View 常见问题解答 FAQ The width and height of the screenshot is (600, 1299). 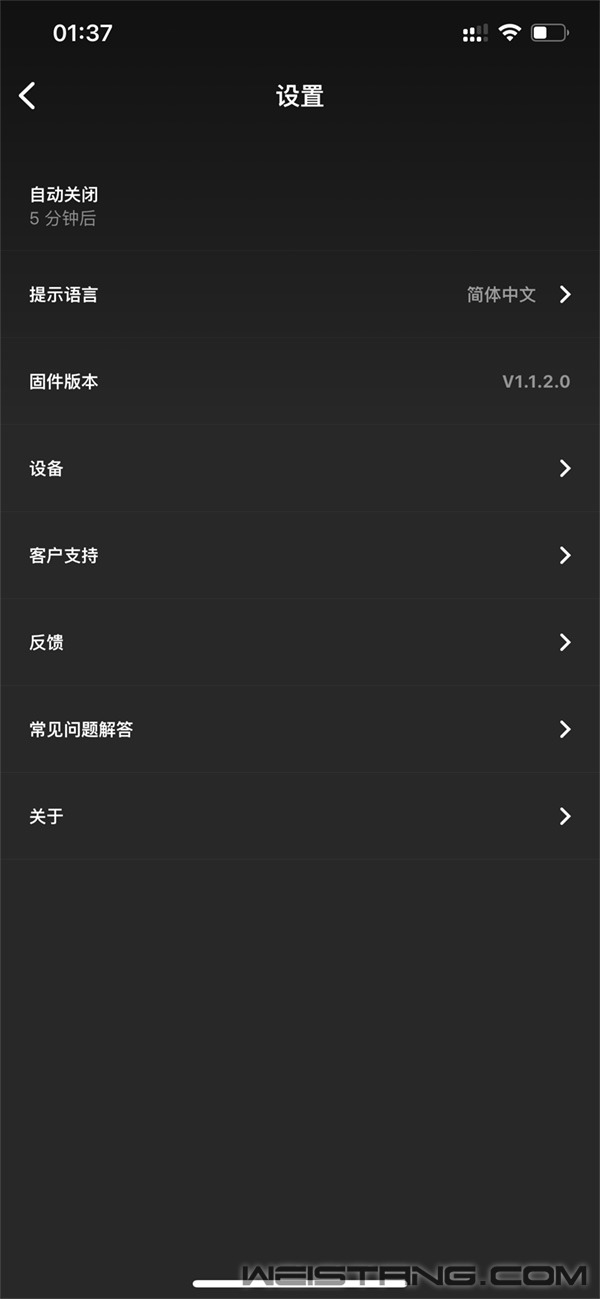pos(300,729)
